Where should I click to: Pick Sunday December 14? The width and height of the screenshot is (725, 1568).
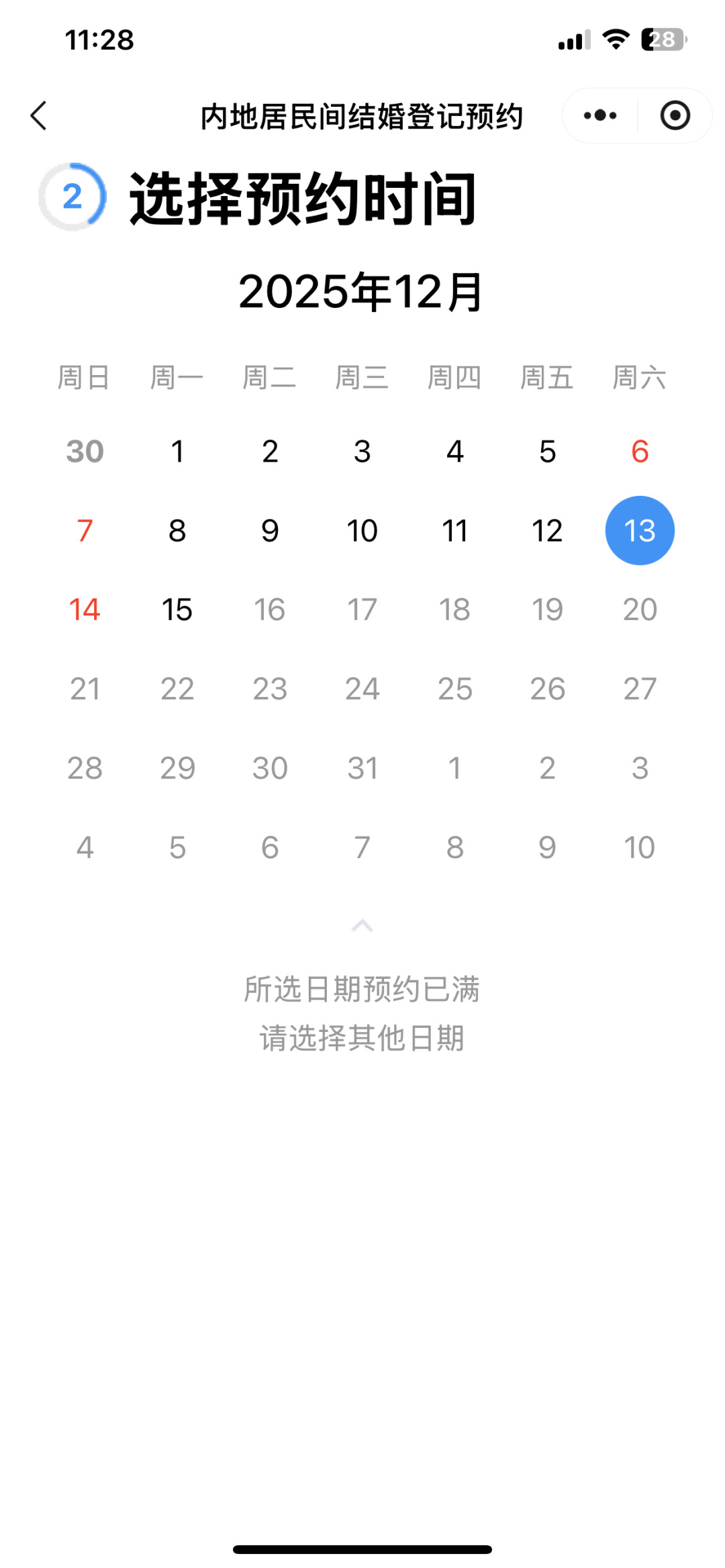coord(85,610)
